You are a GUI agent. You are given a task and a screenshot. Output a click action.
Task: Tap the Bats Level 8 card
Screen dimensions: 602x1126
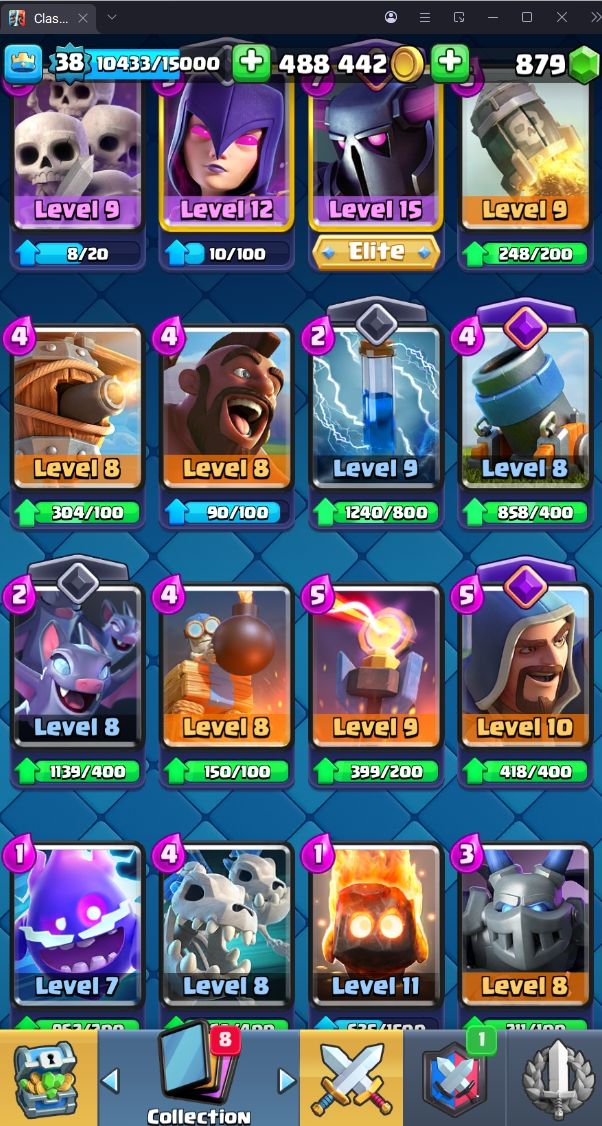(78, 668)
